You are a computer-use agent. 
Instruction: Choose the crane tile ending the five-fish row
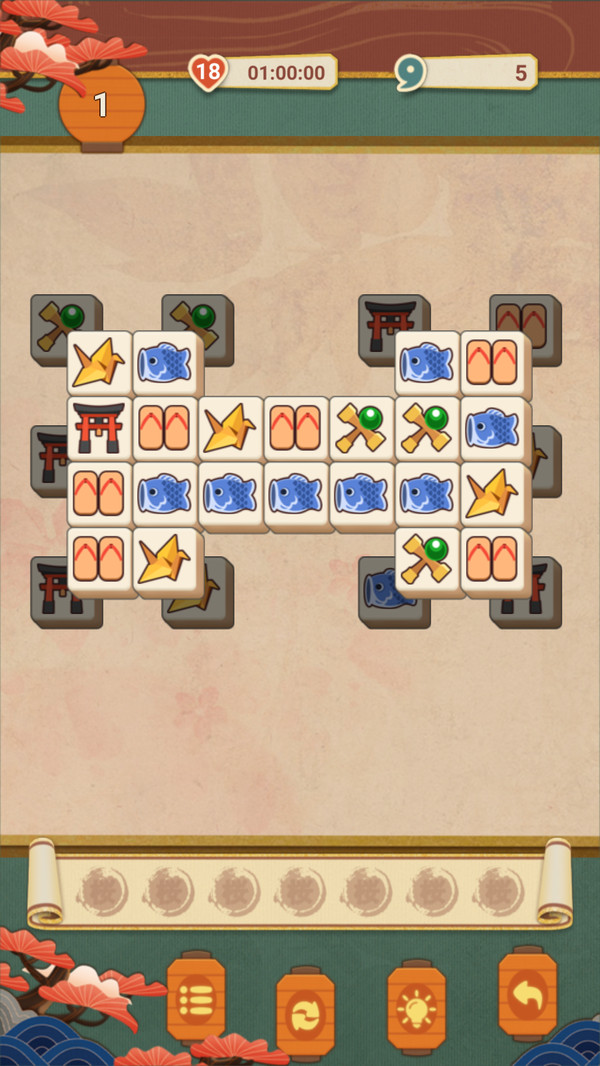(492, 494)
